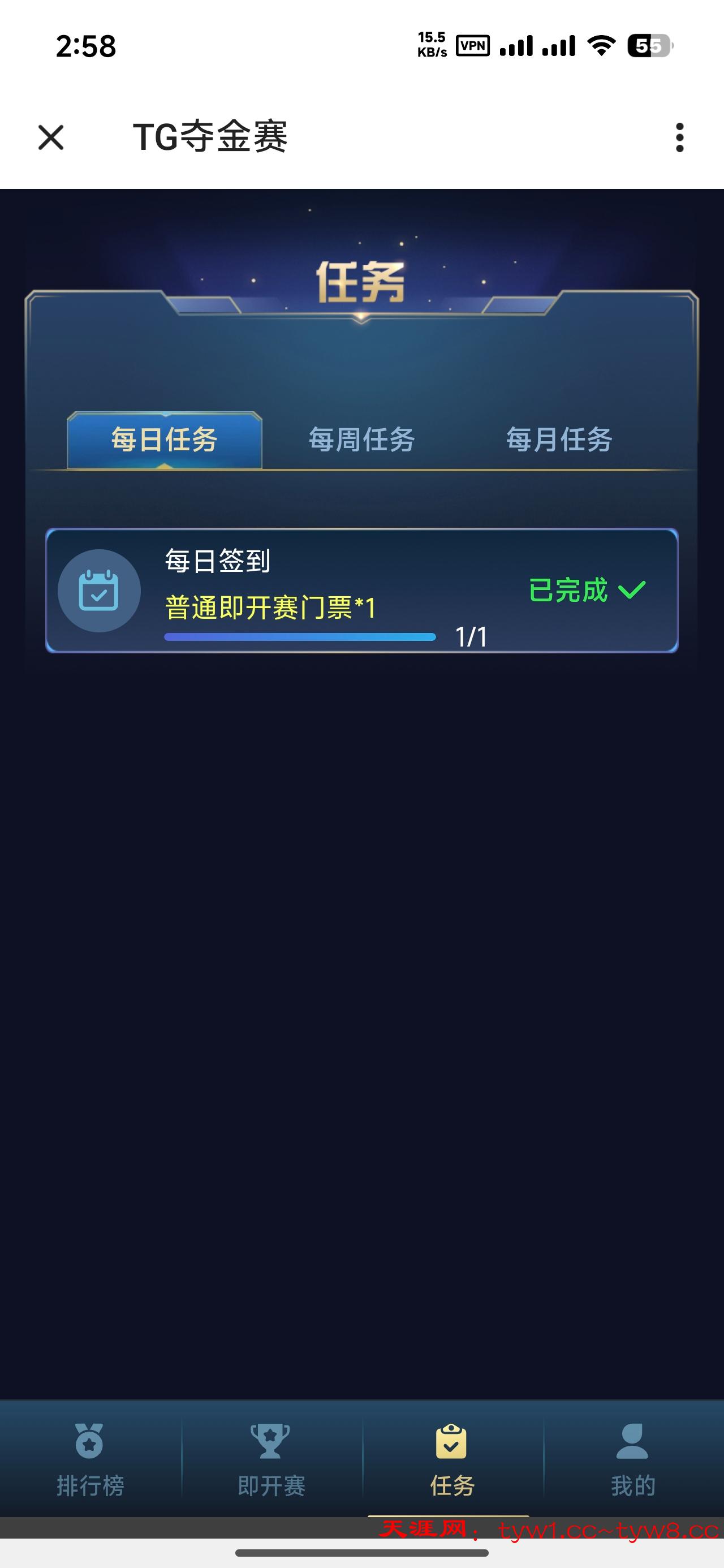The width and height of the screenshot is (724, 1568).
Task: Close the TG夺金赛 page
Action: pos(51,137)
